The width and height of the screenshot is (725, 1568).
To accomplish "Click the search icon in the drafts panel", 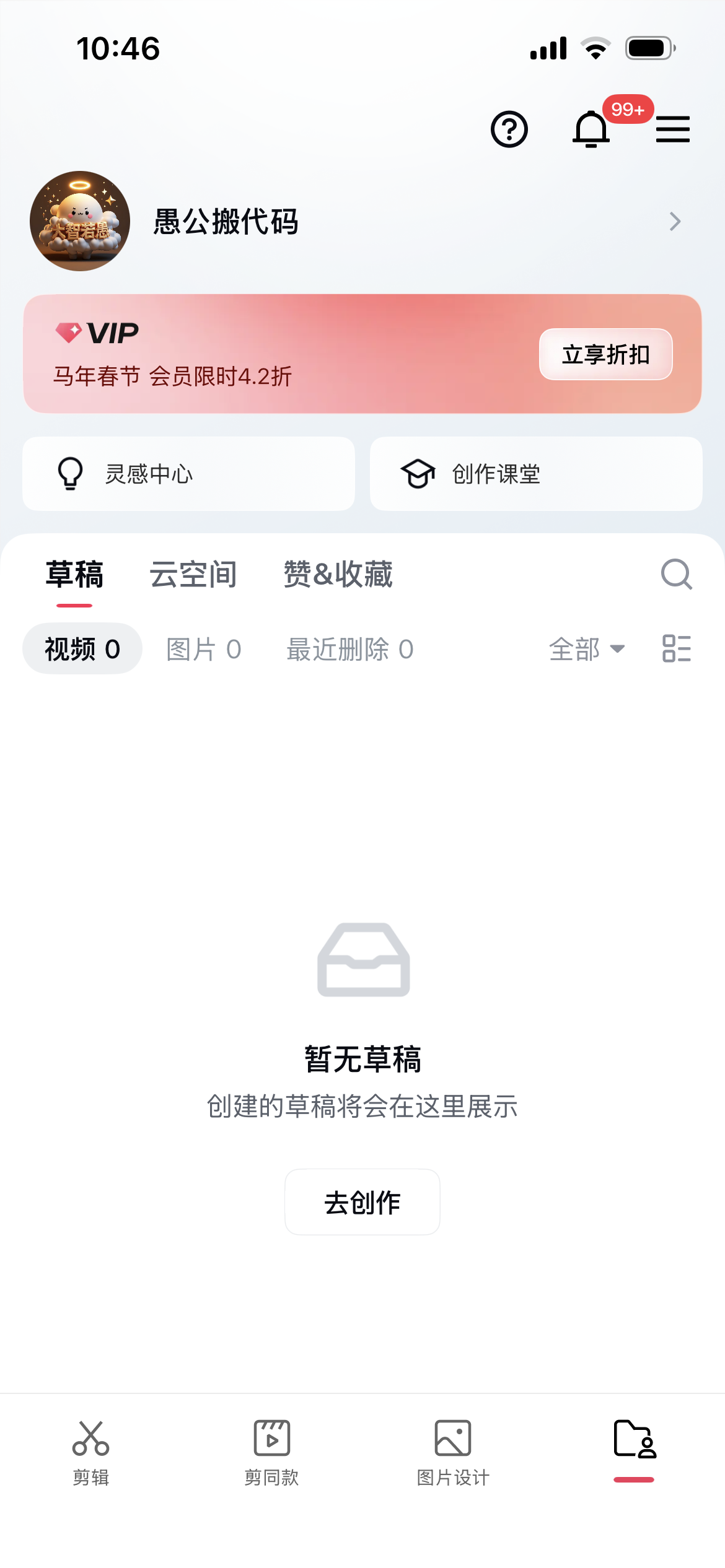I will (x=677, y=575).
